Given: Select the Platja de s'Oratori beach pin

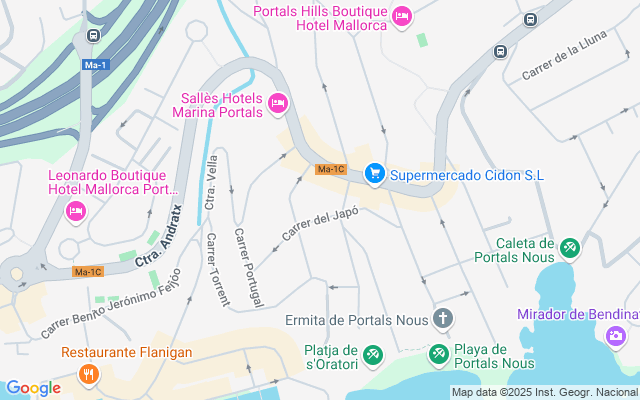Looking at the screenshot, I should click(x=373, y=354).
